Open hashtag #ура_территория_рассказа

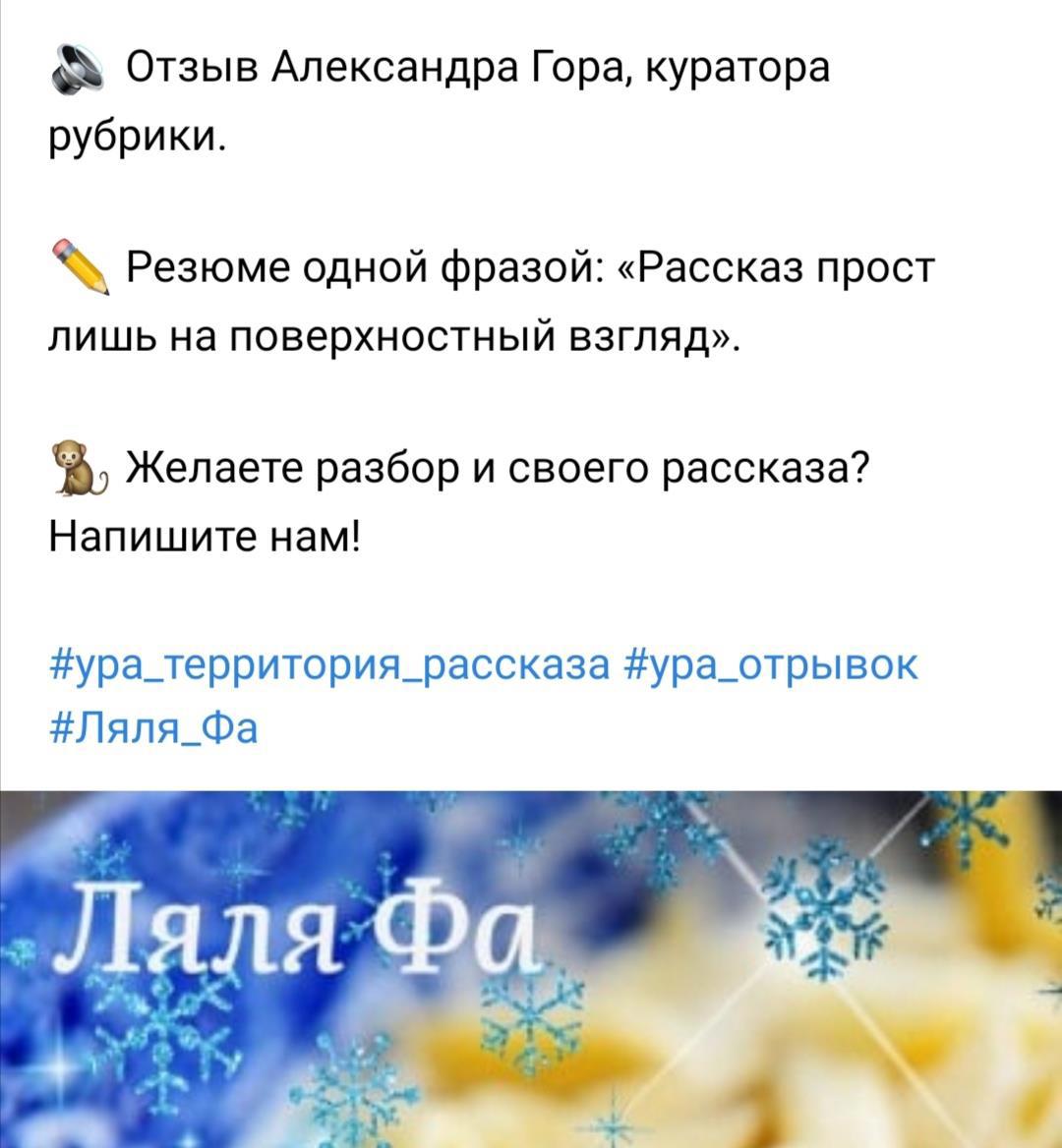329,666
